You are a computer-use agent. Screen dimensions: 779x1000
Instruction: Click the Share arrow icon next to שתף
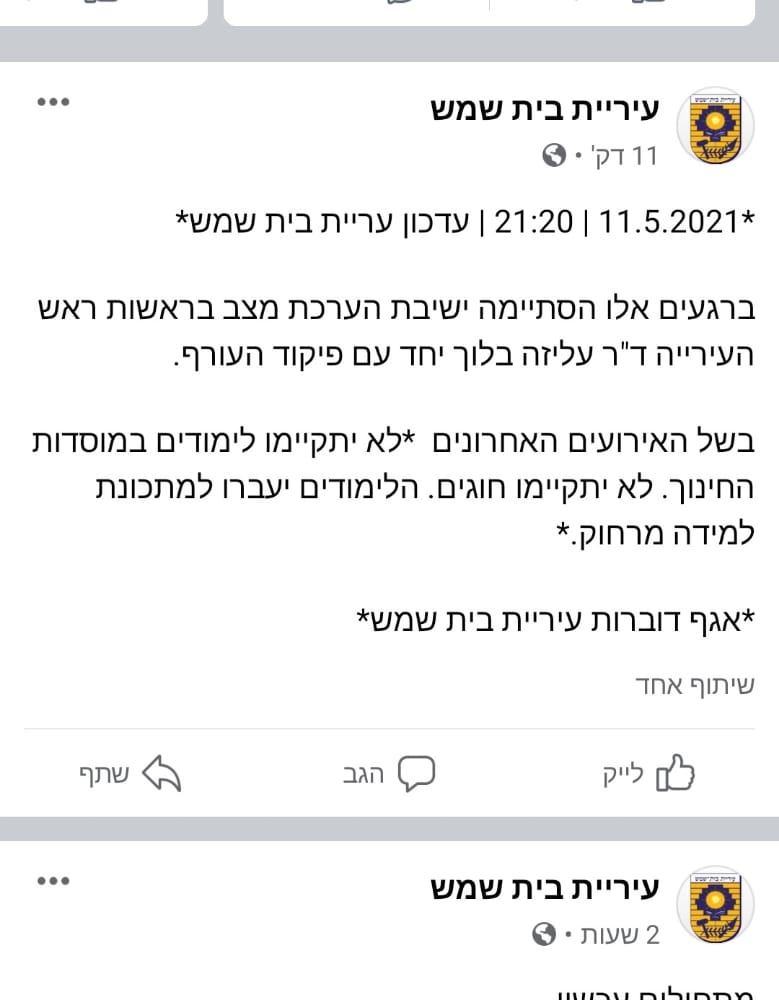pos(160,772)
